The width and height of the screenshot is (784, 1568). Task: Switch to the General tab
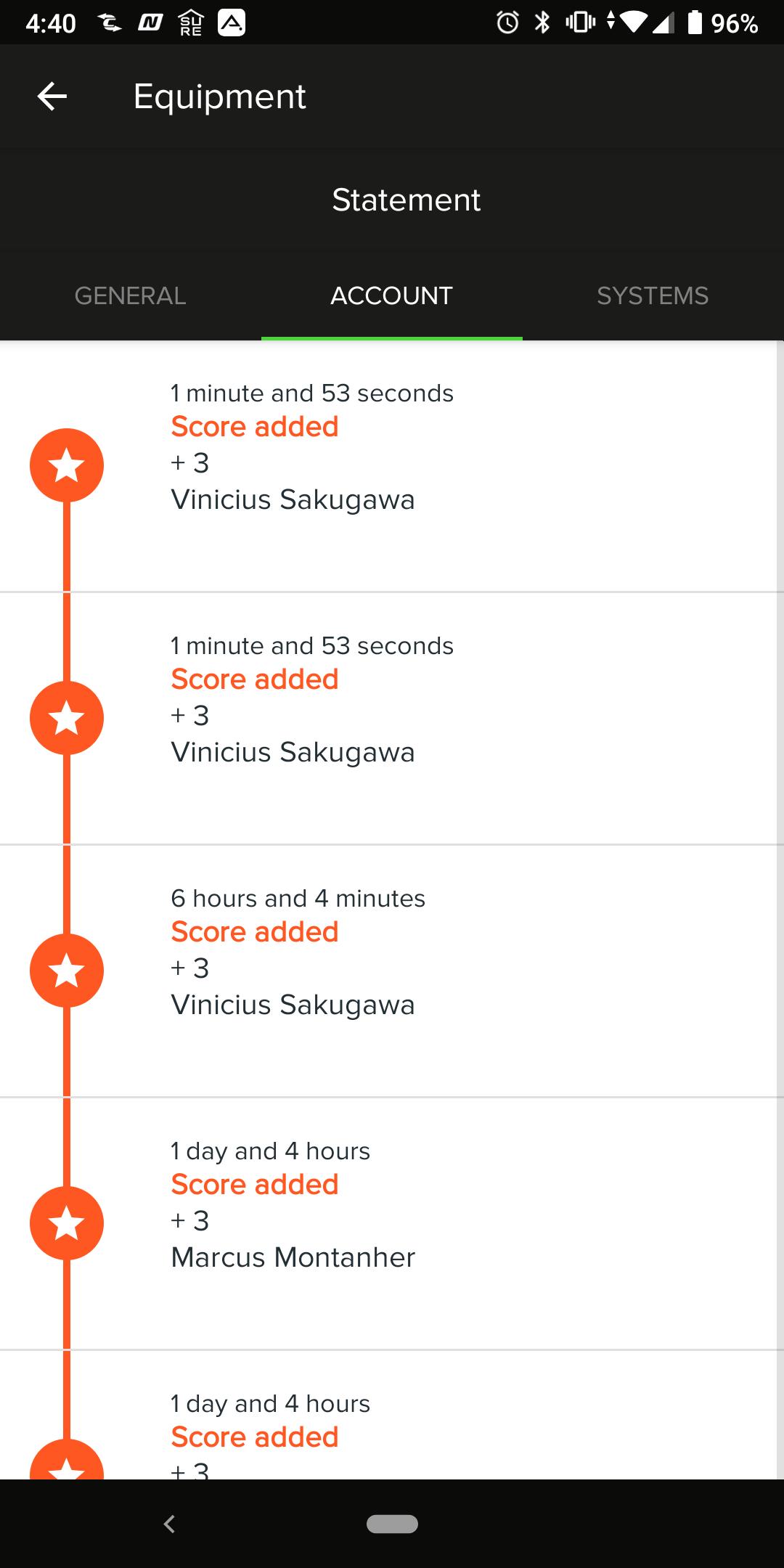point(131,295)
